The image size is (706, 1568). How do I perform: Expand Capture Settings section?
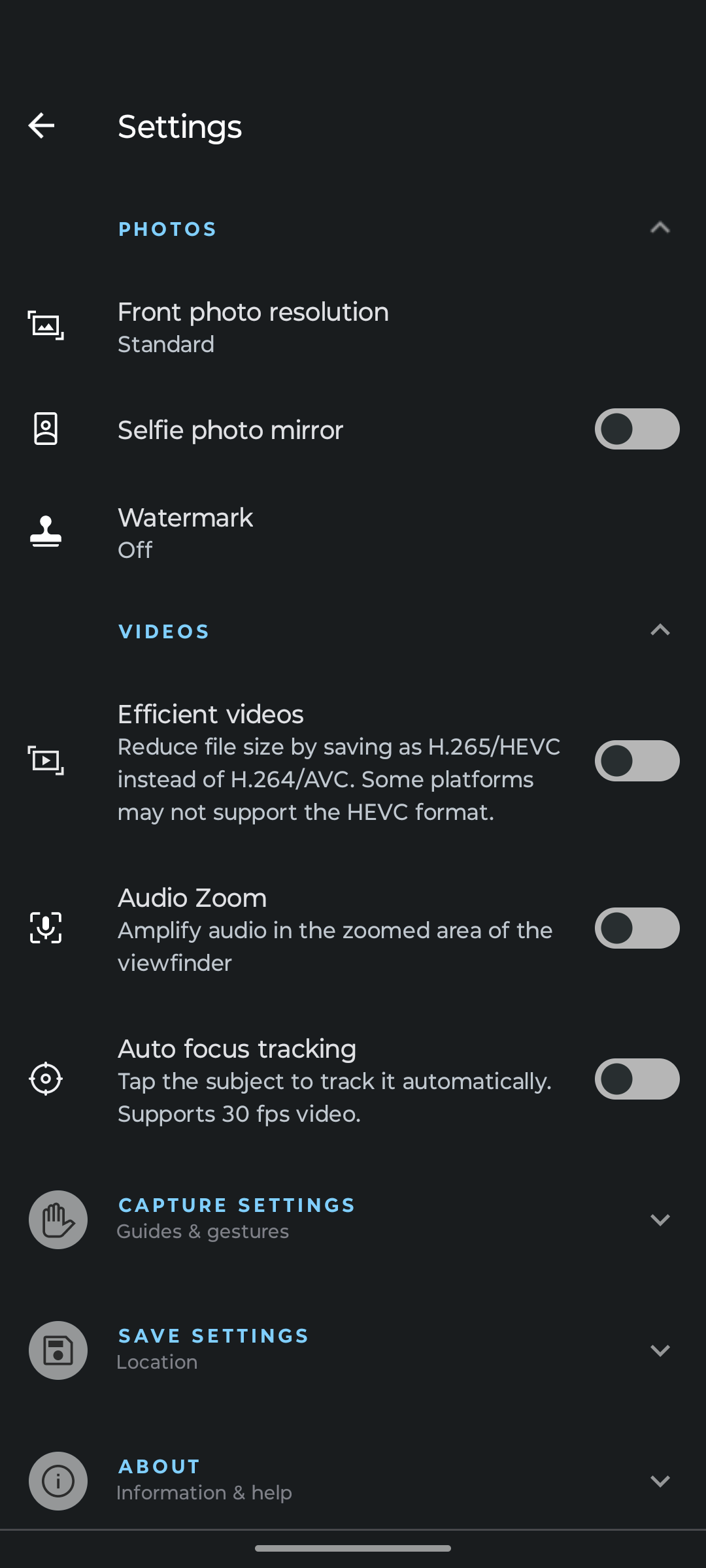coord(353,1219)
